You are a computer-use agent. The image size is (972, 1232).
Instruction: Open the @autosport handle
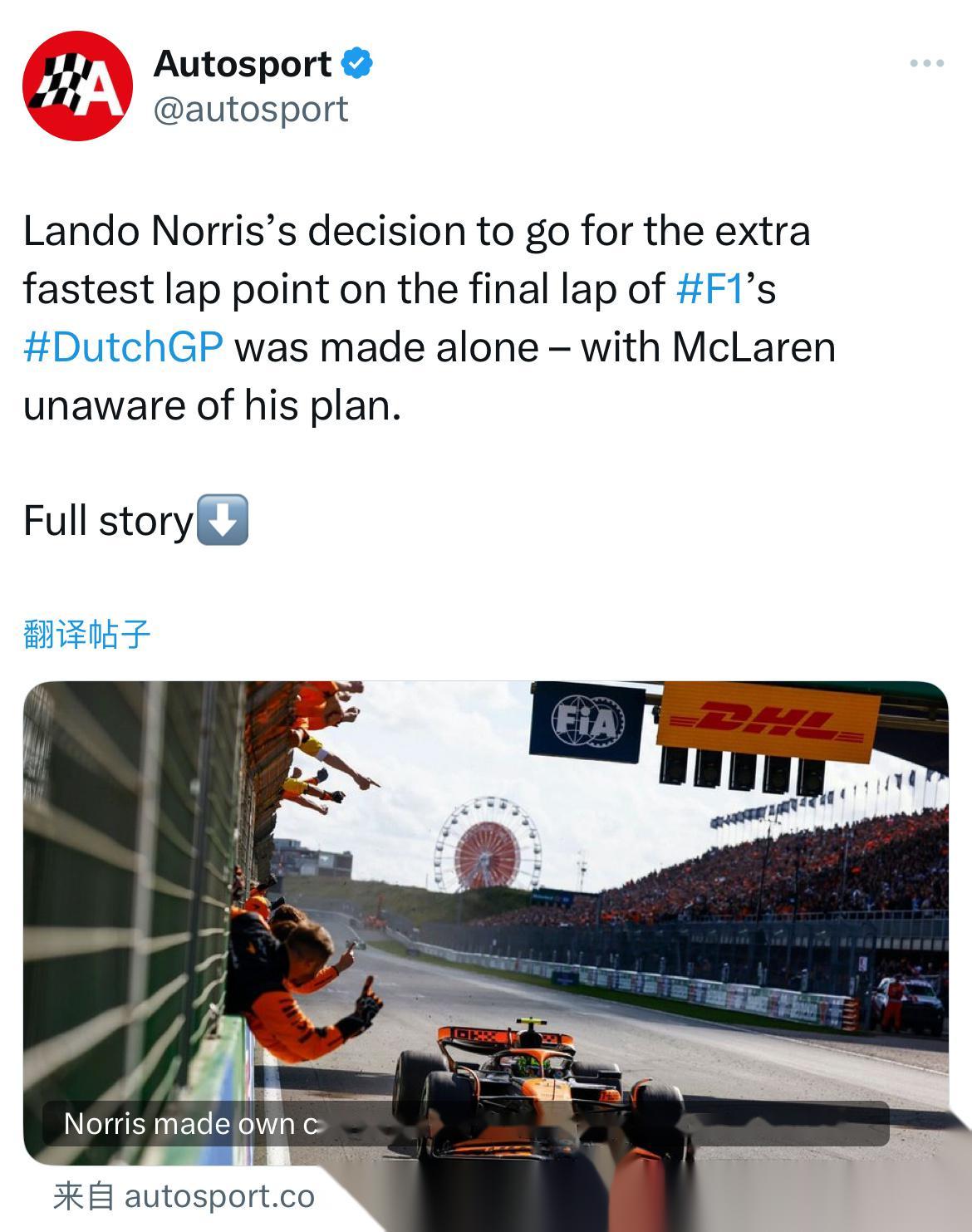point(251,109)
